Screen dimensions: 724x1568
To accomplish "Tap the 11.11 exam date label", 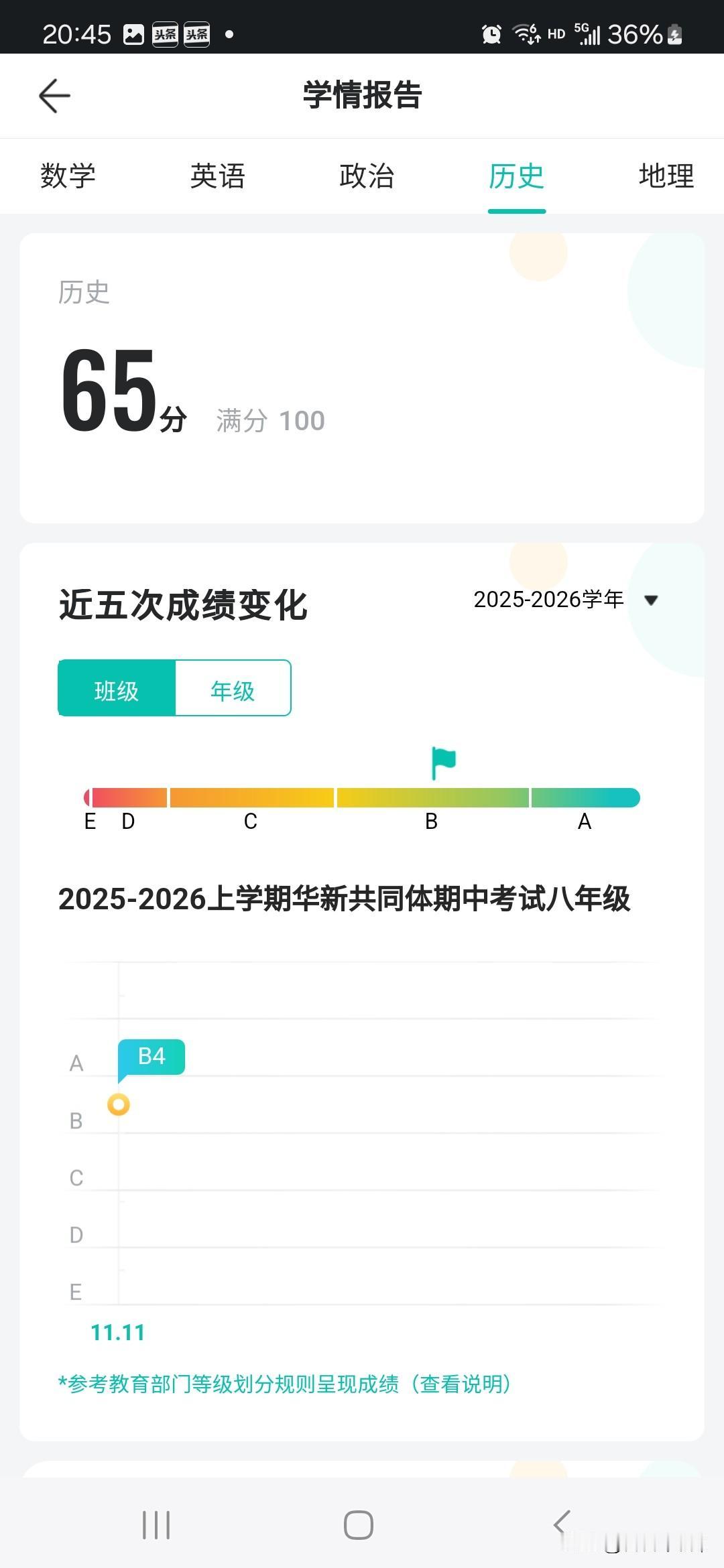I will tap(116, 1331).
